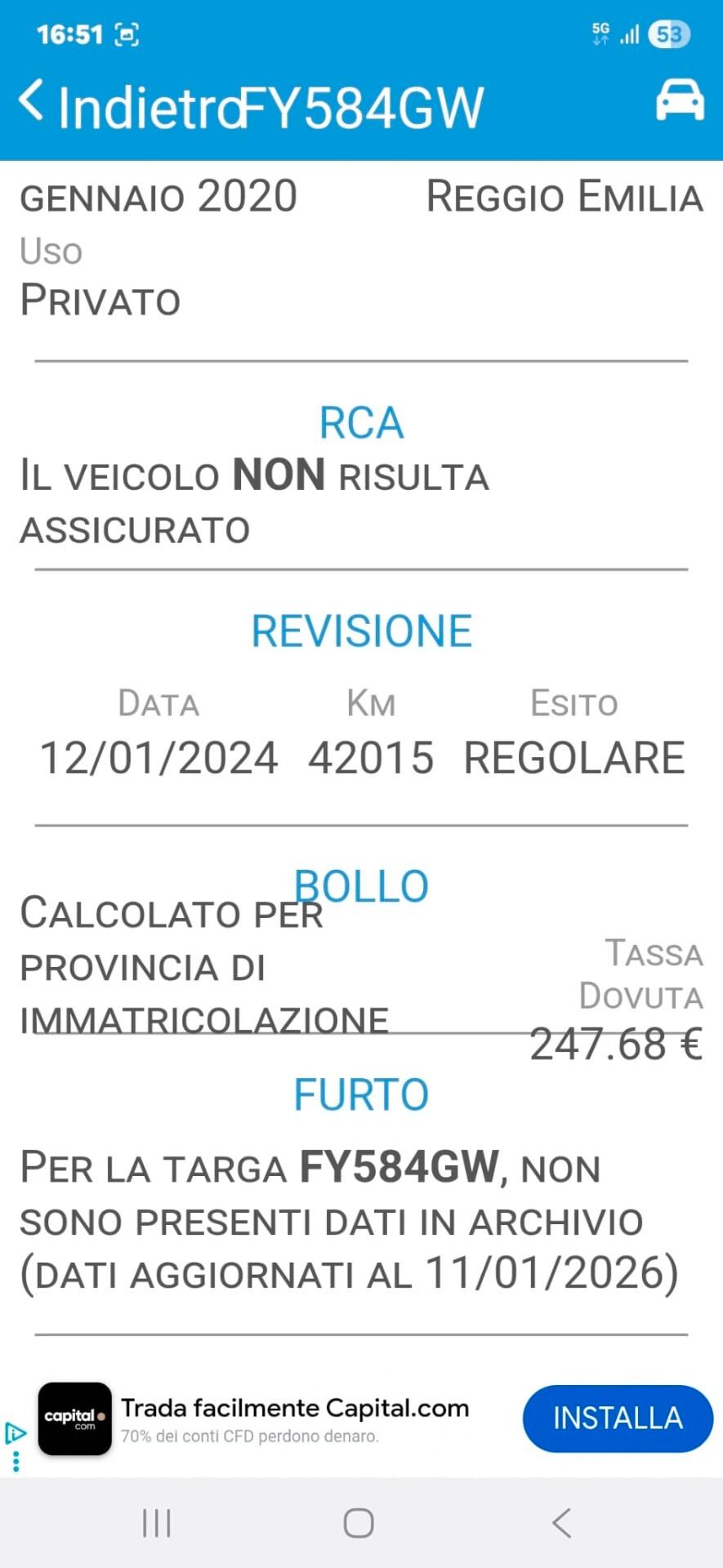Tap the battery indicator showing 53
Viewport: 723px width, 1568px height.
coord(670,33)
